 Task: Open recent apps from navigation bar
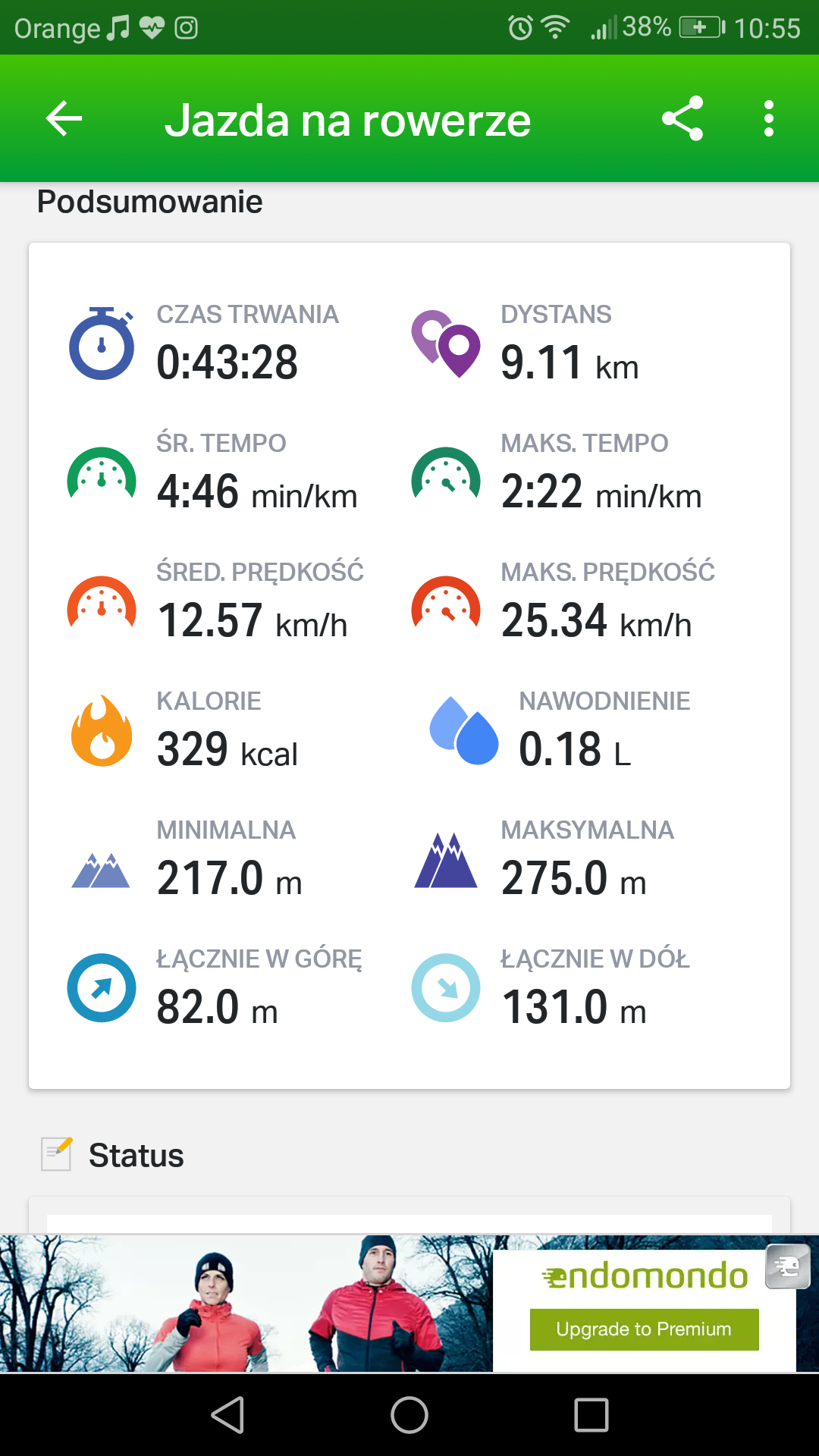click(591, 1415)
